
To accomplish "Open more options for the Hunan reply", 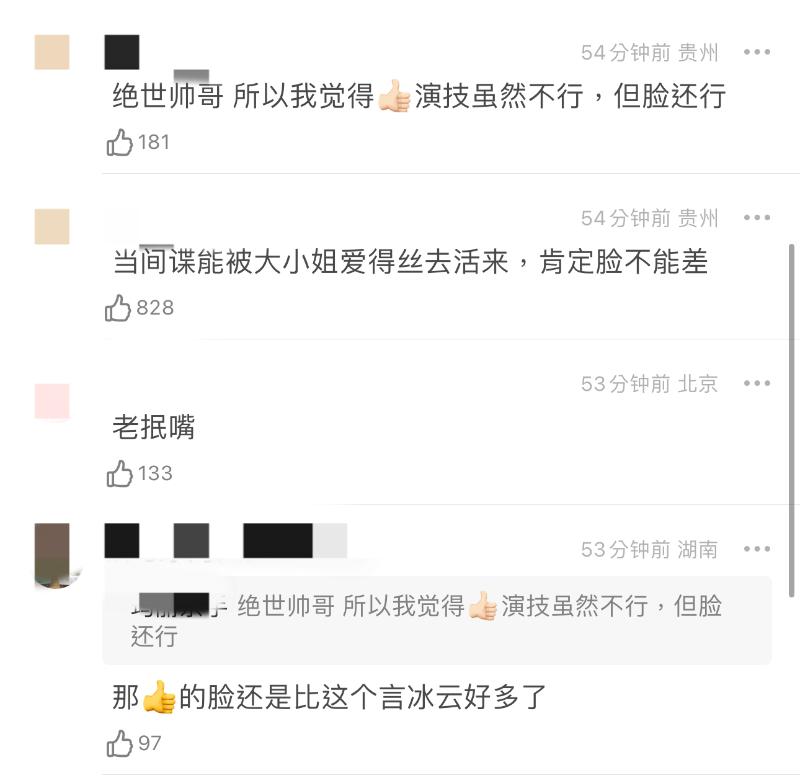I will 757,549.
